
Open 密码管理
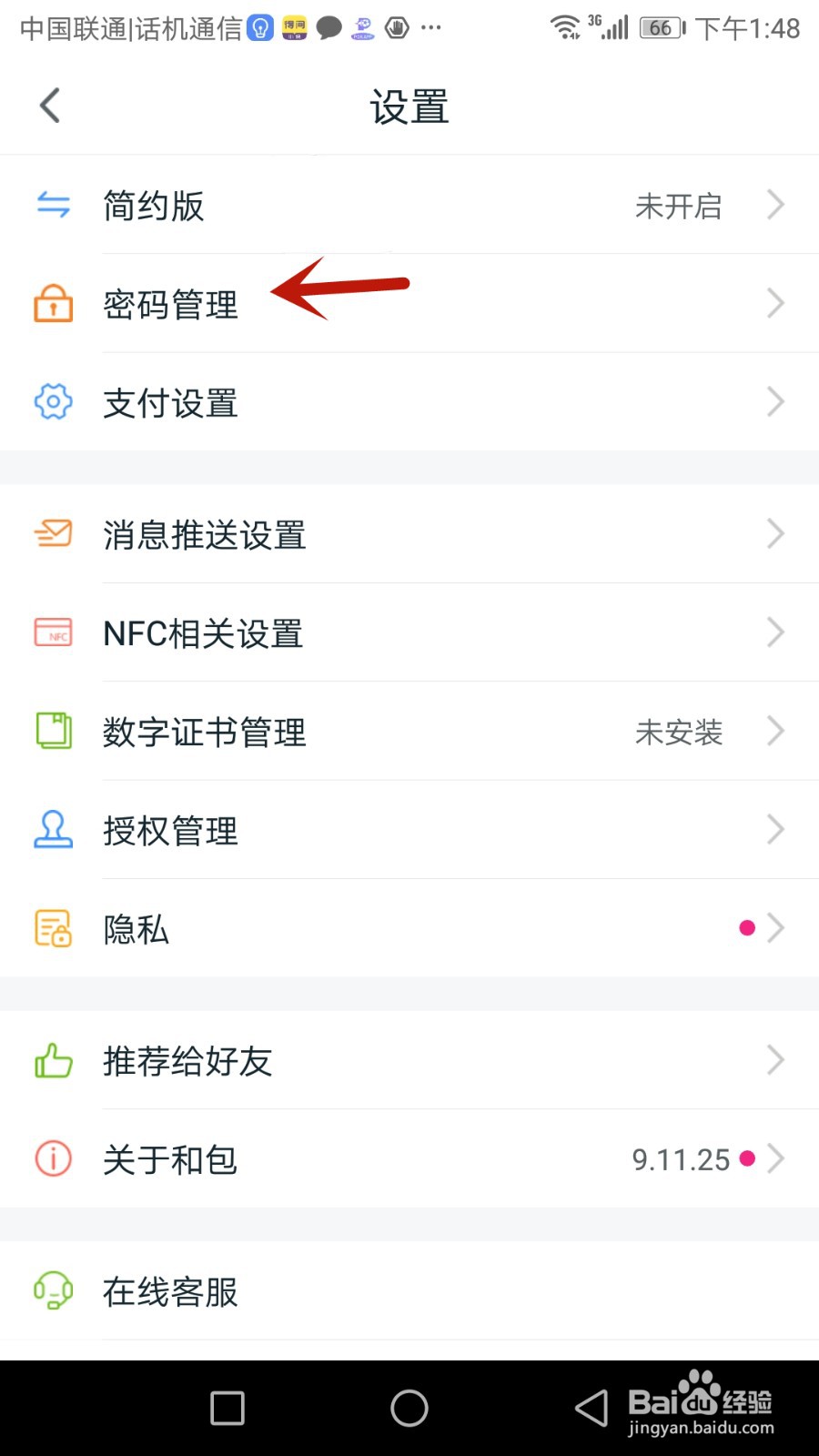[x=409, y=303]
